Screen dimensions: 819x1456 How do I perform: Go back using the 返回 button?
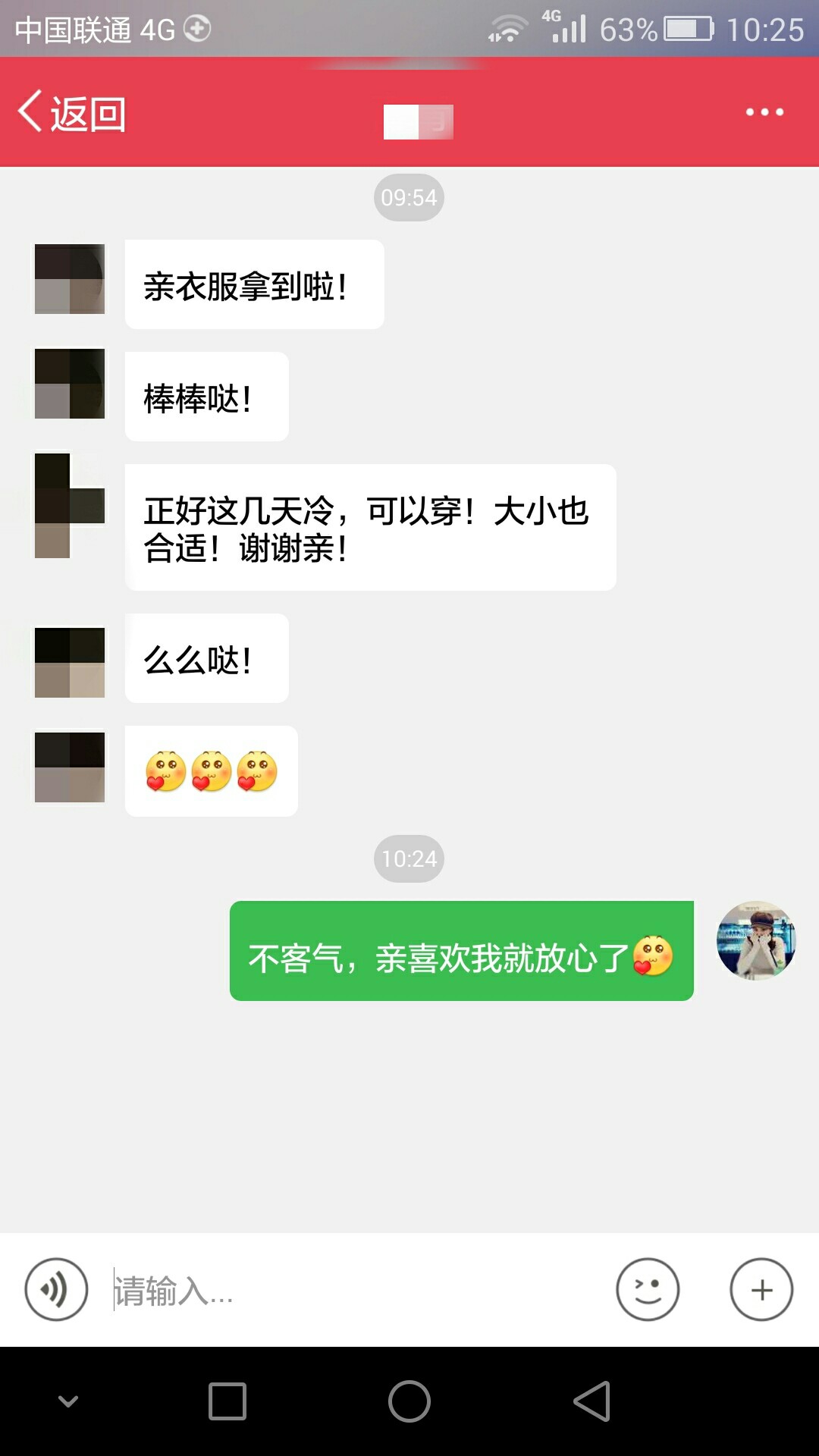pos(72,113)
